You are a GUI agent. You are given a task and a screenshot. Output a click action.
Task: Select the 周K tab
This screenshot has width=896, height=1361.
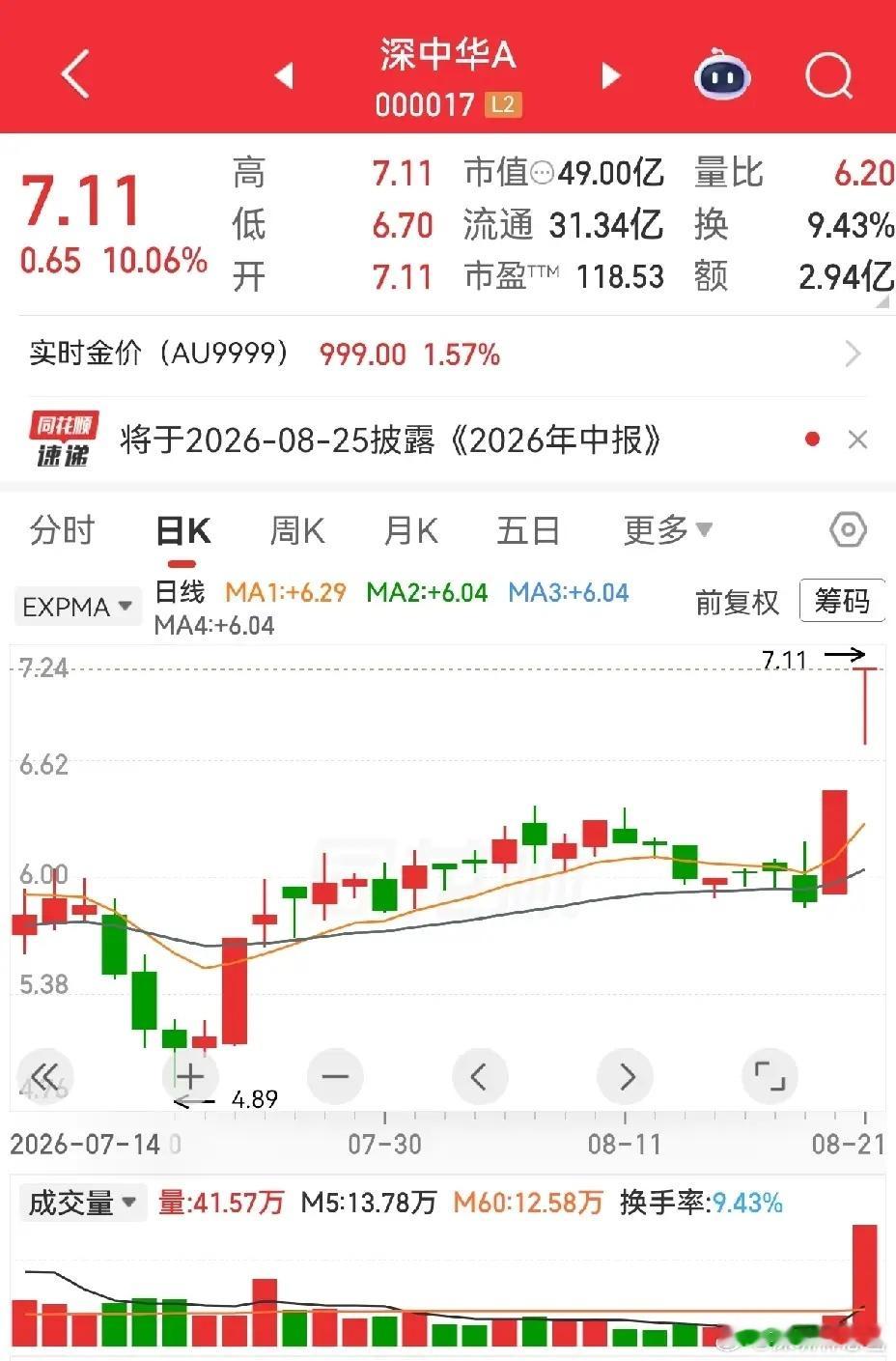[x=296, y=530]
